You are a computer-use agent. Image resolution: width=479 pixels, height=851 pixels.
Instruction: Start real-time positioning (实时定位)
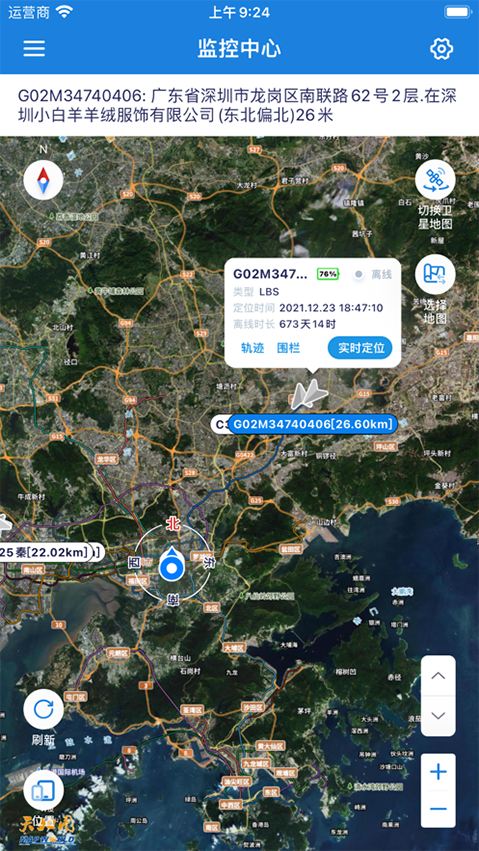tap(360, 348)
